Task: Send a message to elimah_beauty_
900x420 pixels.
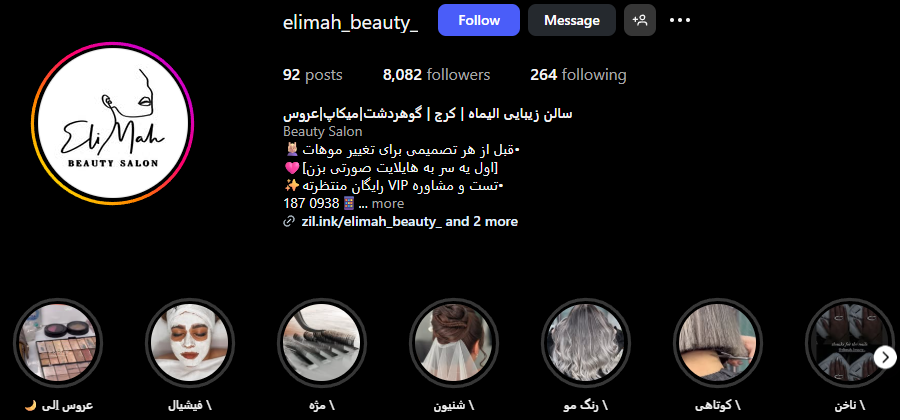Action: (x=572, y=20)
